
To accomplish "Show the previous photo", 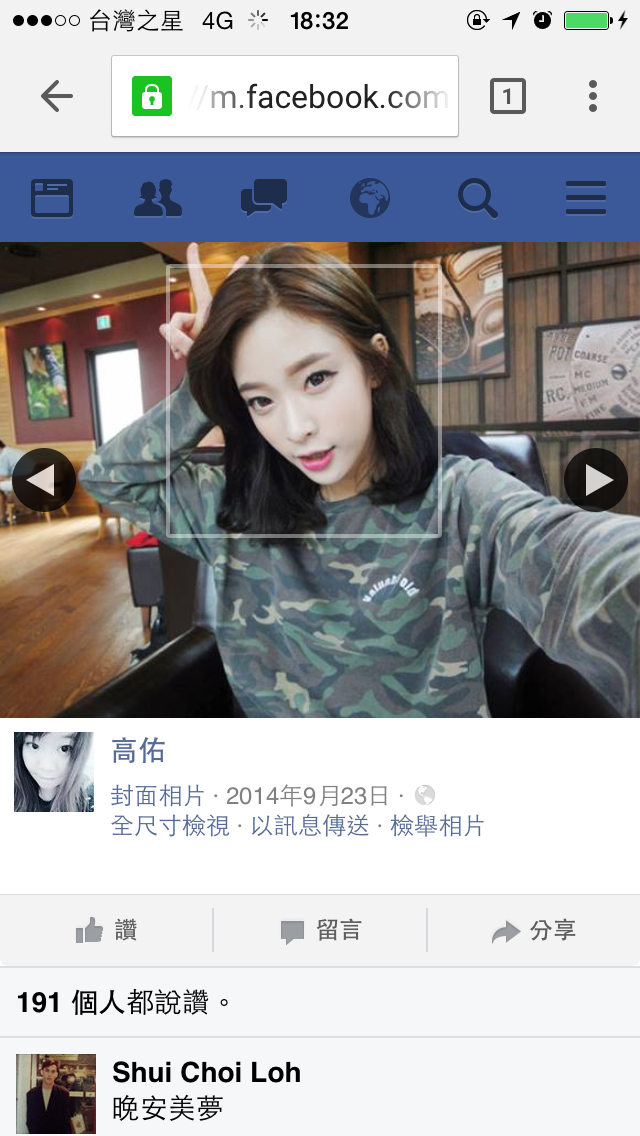I will point(43,480).
